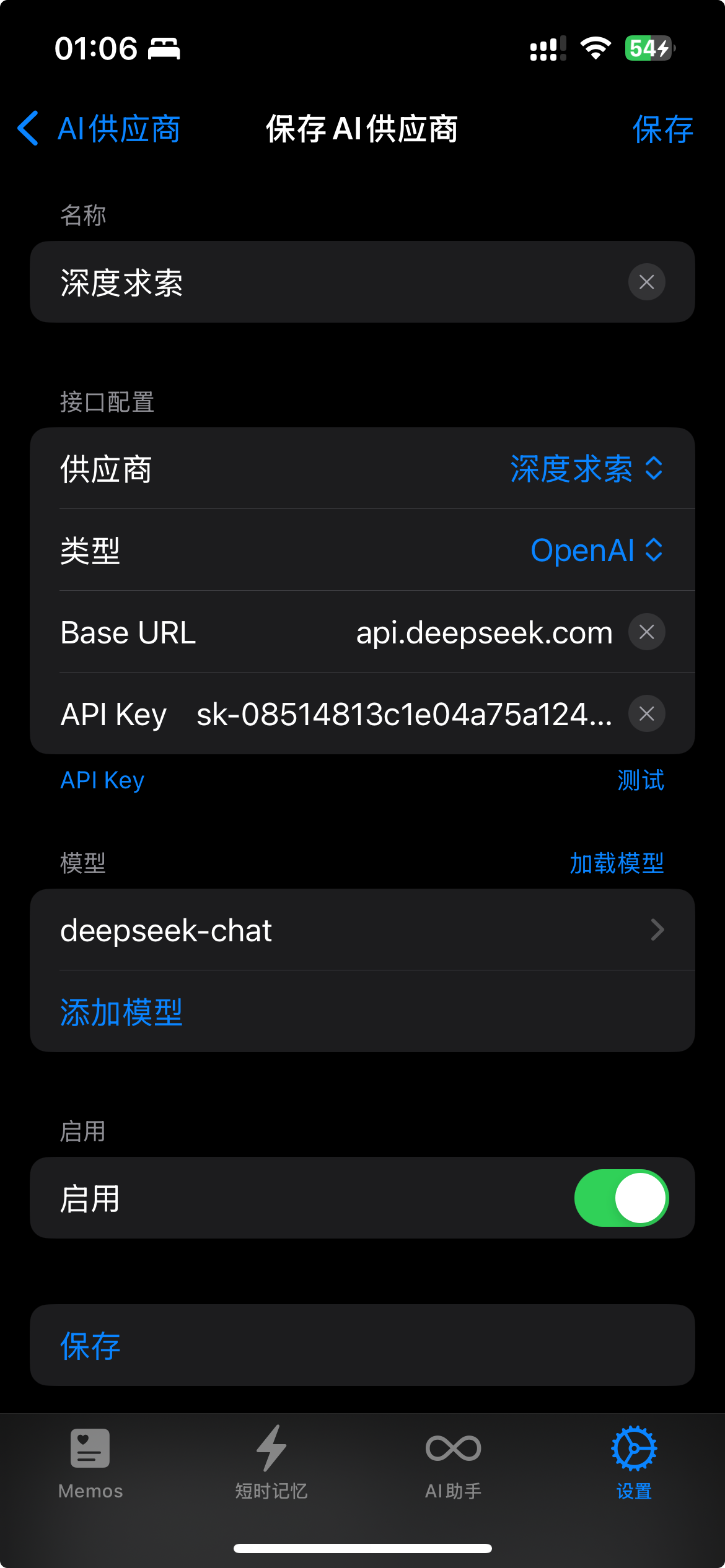Switch to the AI助手 tab
Screen dimensions: 725x1568
point(453,1463)
